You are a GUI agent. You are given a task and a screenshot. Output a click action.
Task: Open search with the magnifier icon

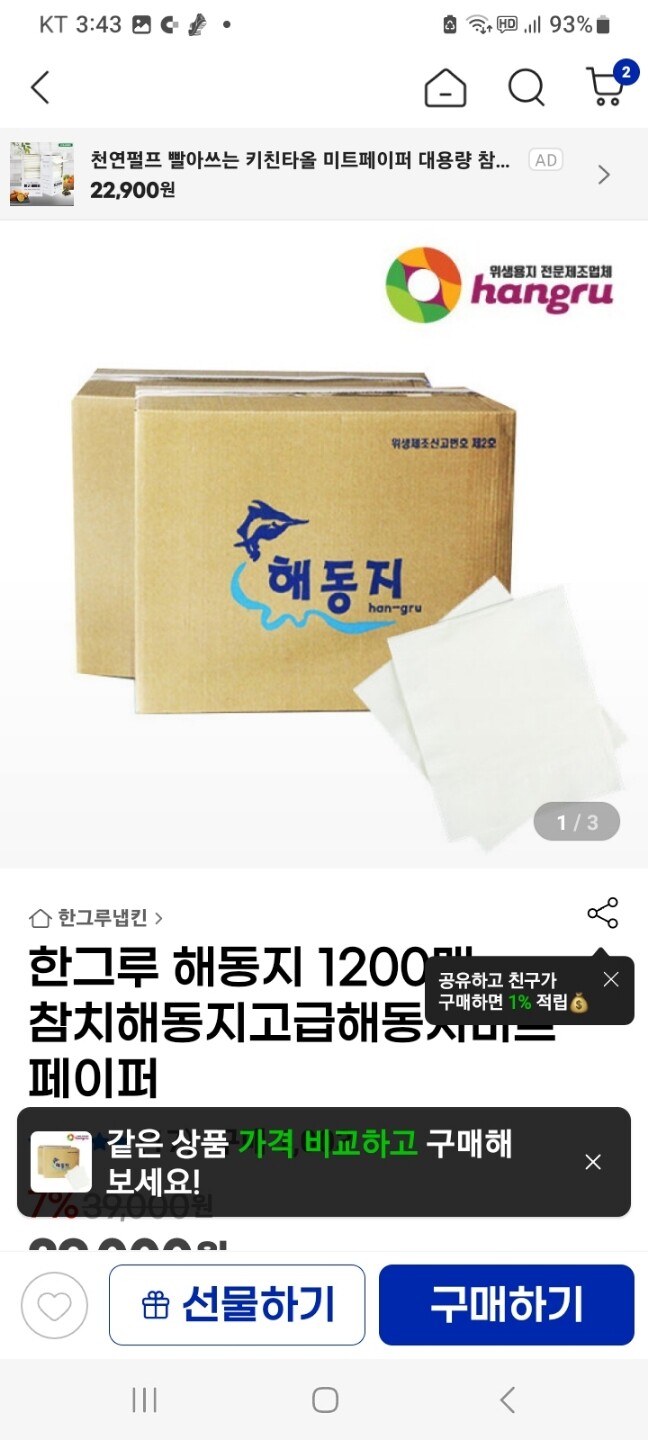526,88
